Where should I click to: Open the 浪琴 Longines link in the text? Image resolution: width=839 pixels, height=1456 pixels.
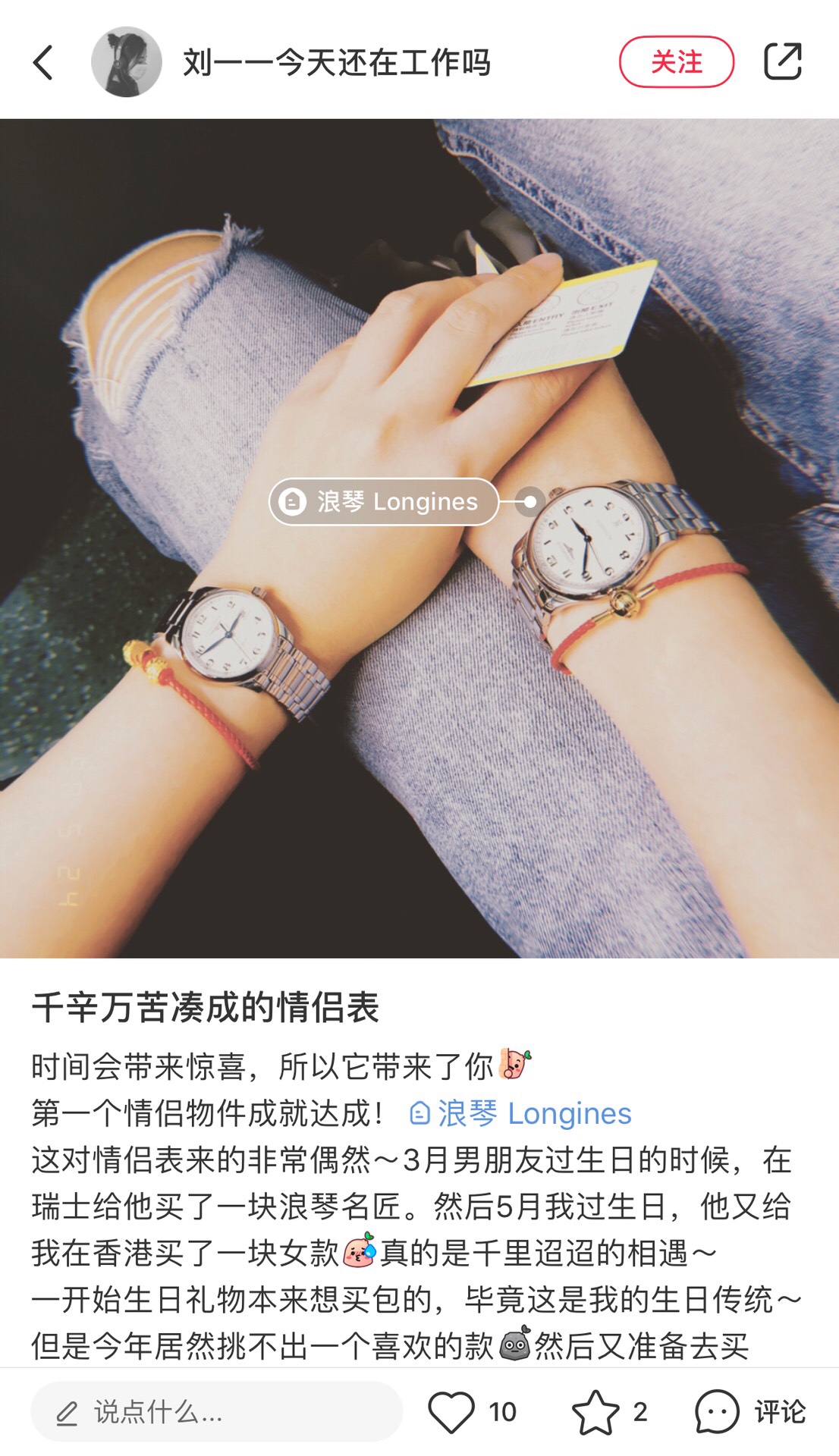pyautogui.click(x=520, y=1113)
